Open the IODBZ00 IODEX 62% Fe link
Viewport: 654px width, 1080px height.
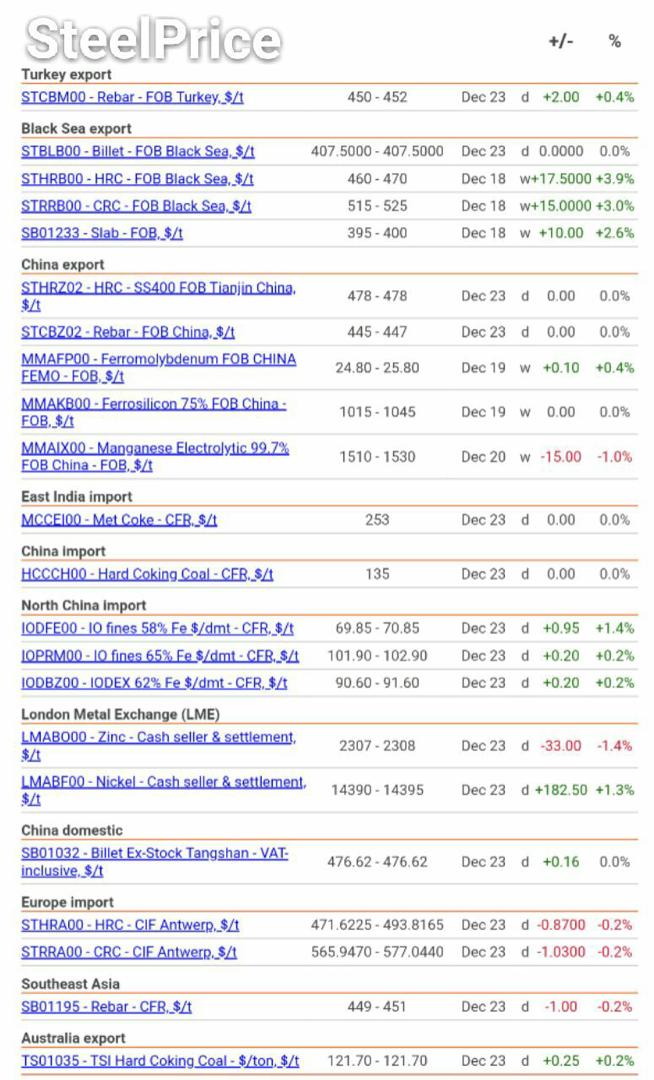(154, 683)
